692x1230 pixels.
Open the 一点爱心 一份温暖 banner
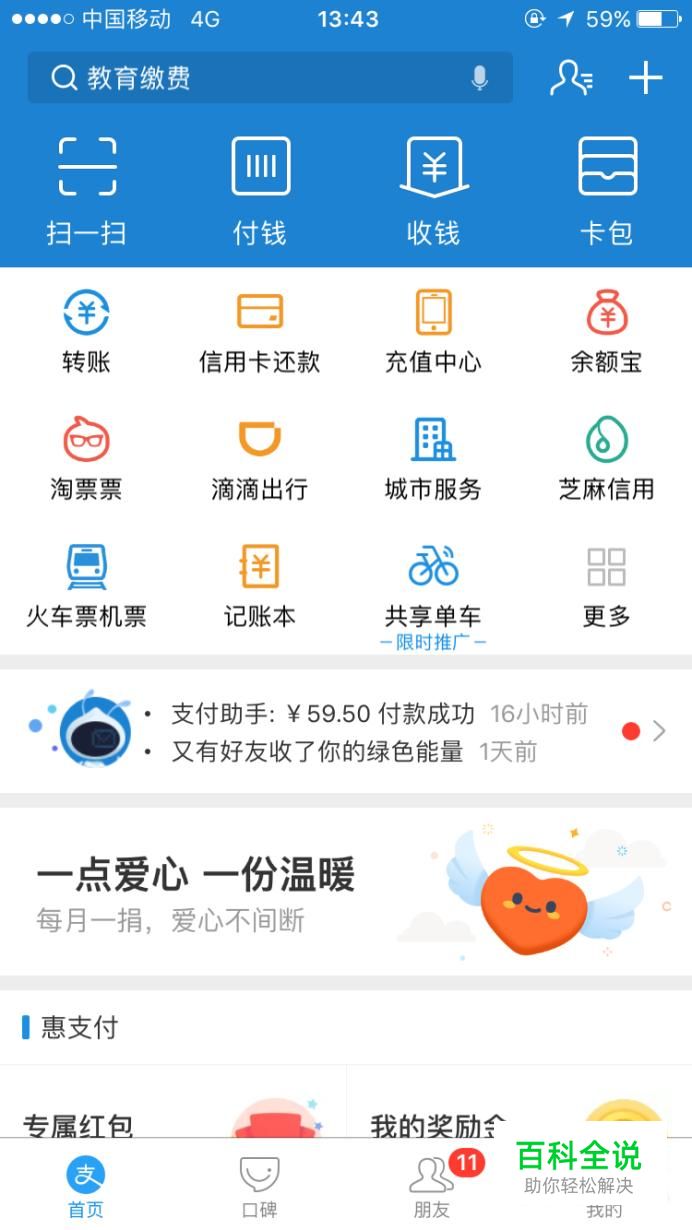click(346, 890)
